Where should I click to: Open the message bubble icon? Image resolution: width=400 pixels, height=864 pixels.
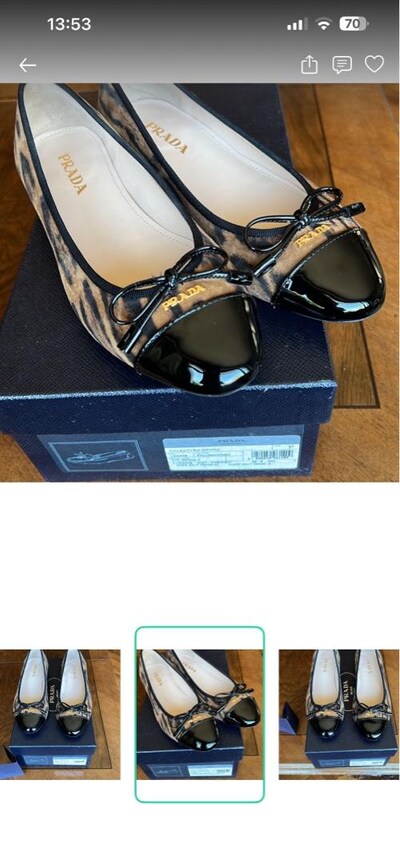[x=342, y=65]
